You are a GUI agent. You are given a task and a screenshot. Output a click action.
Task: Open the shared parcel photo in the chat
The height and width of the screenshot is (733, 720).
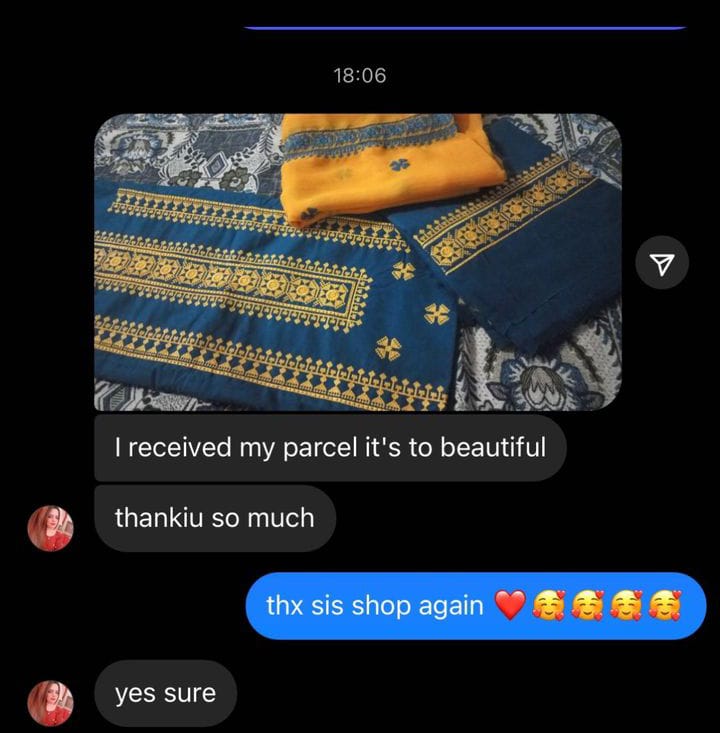coord(357,262)
